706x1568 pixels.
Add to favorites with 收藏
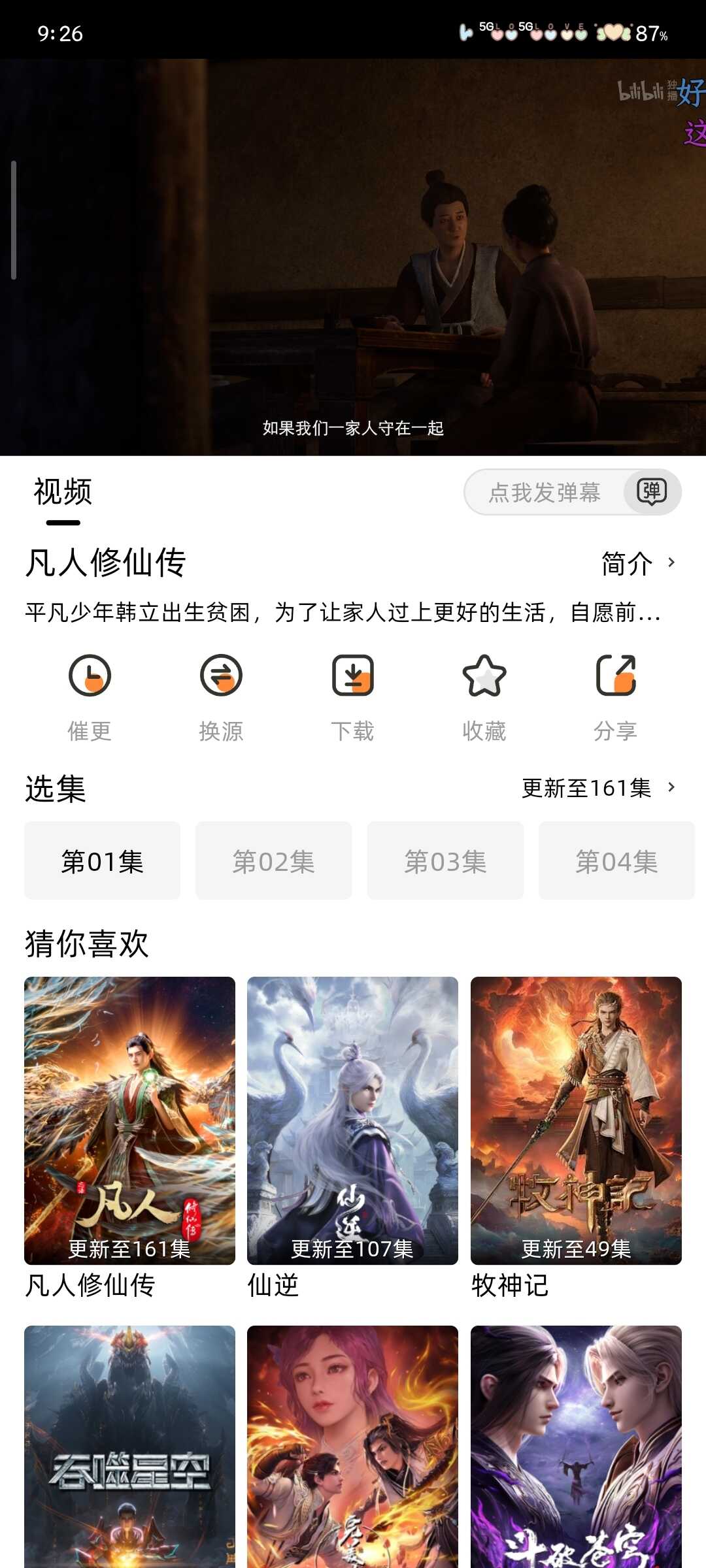[x=484, y=697]
